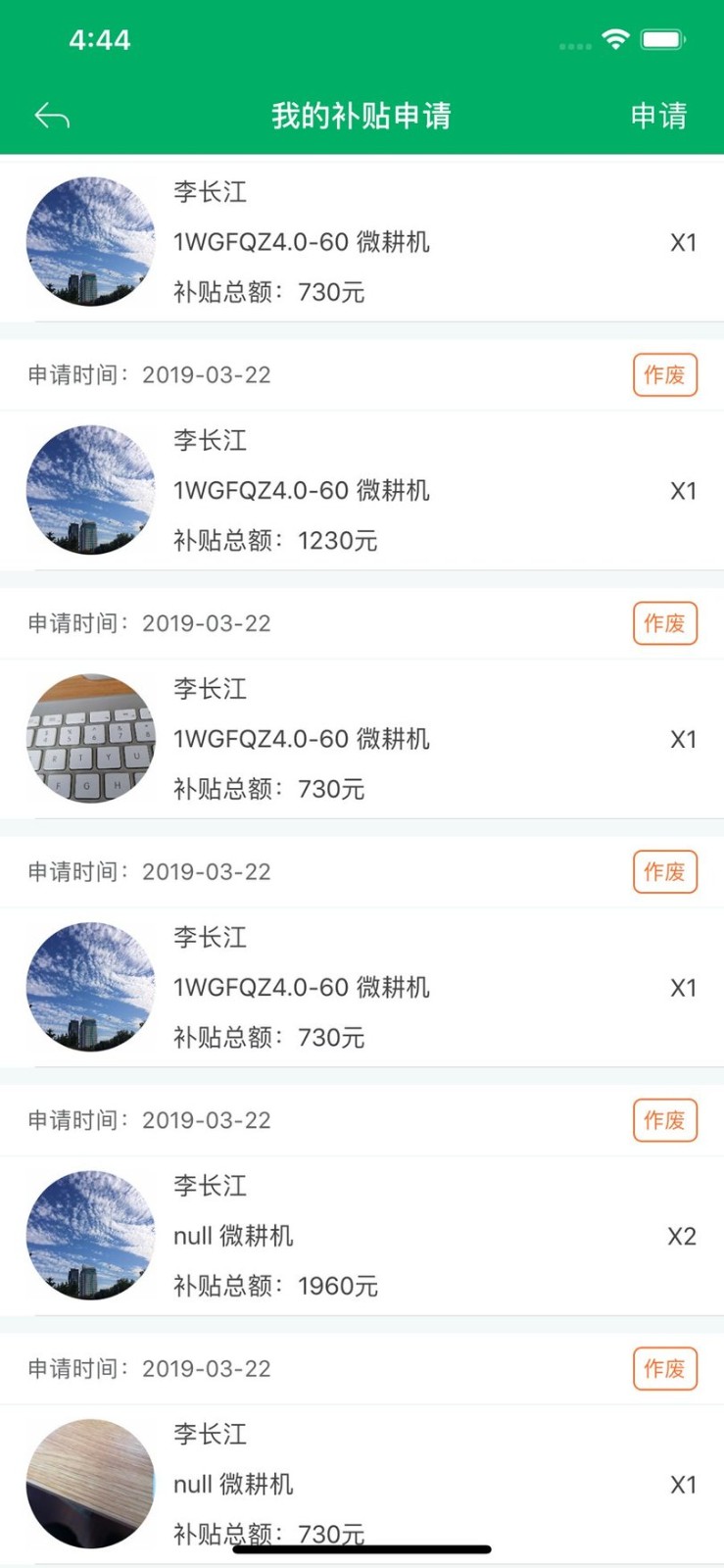Tap 作废 on the first subsidy record
The image size is (724, 1568).
[x=664, y=374]
